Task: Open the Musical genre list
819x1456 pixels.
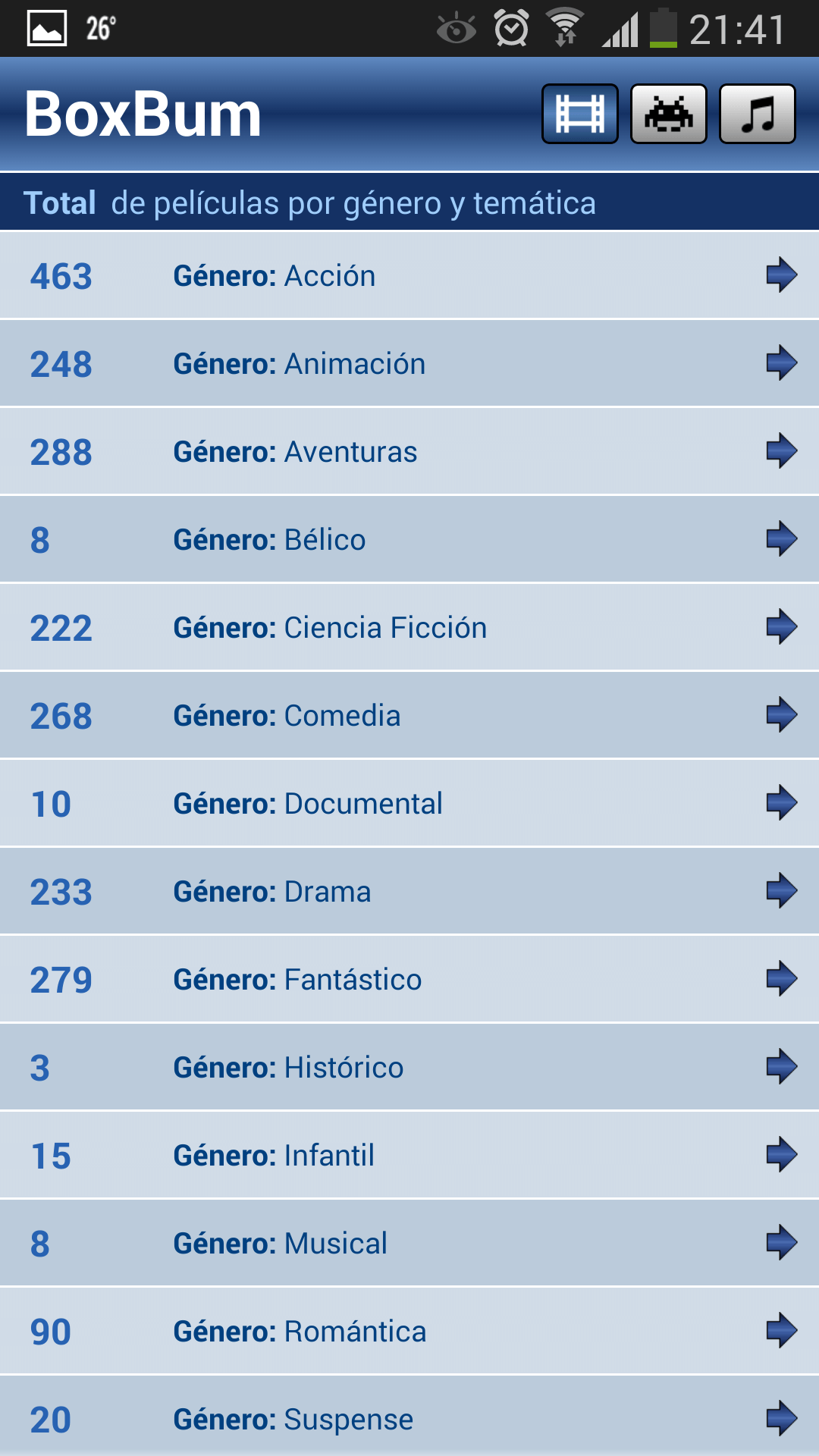Action: (409, 1243)
